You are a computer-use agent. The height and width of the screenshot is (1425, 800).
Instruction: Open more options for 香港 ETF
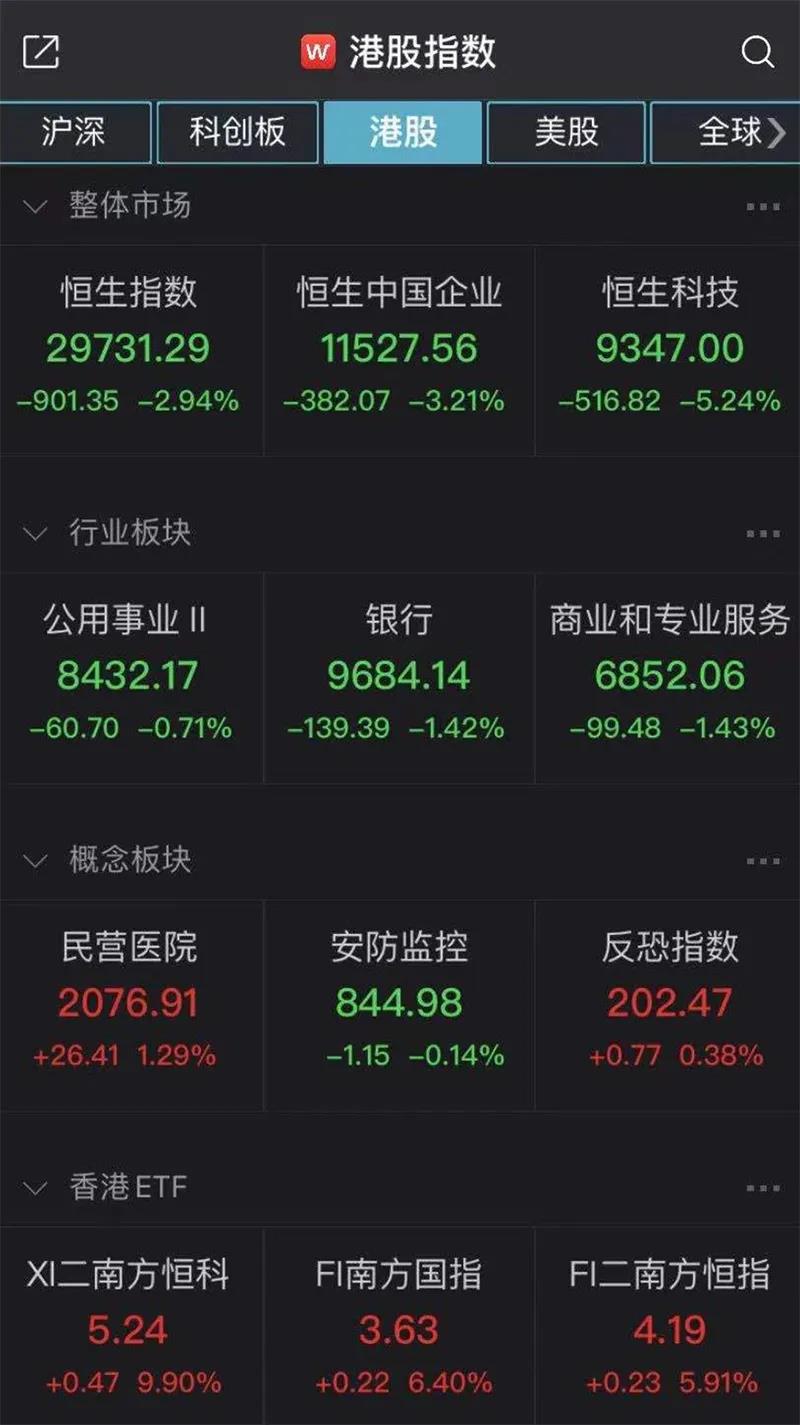[762, 1187]
